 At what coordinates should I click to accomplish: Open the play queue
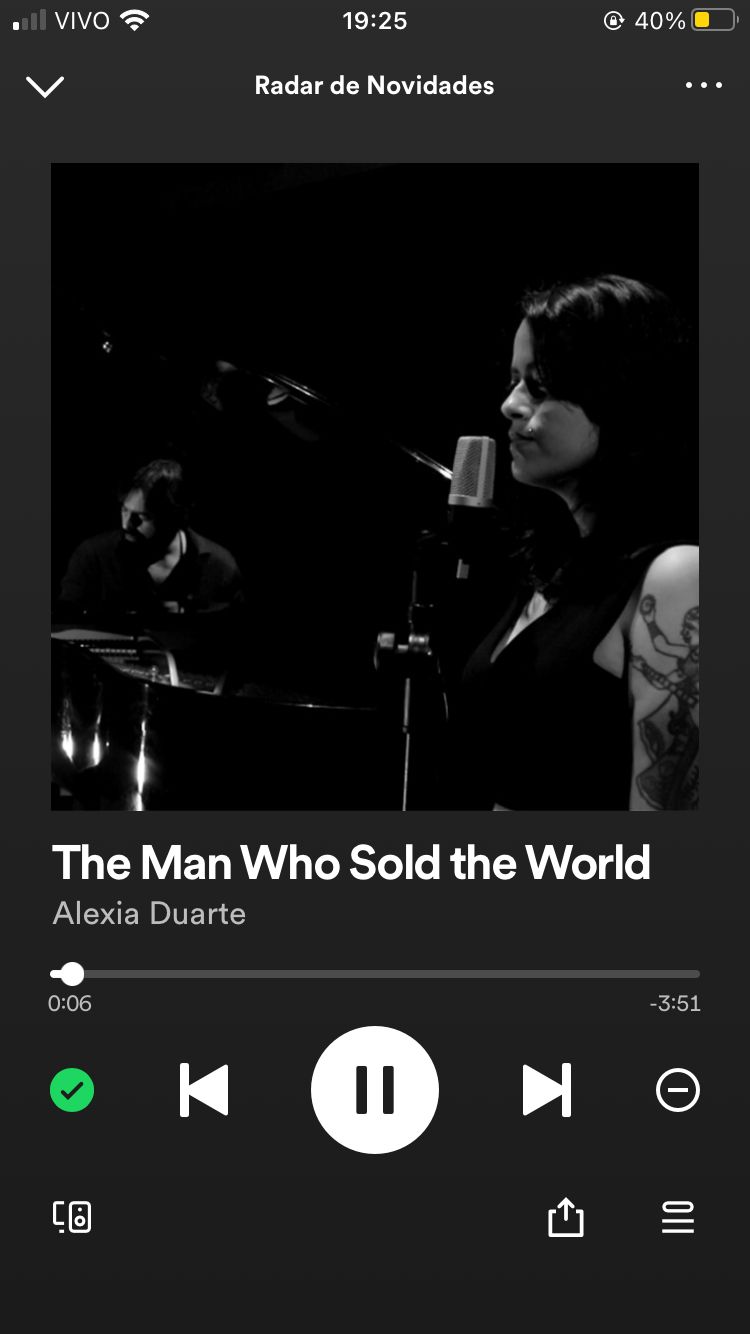tap(677, 1217)
